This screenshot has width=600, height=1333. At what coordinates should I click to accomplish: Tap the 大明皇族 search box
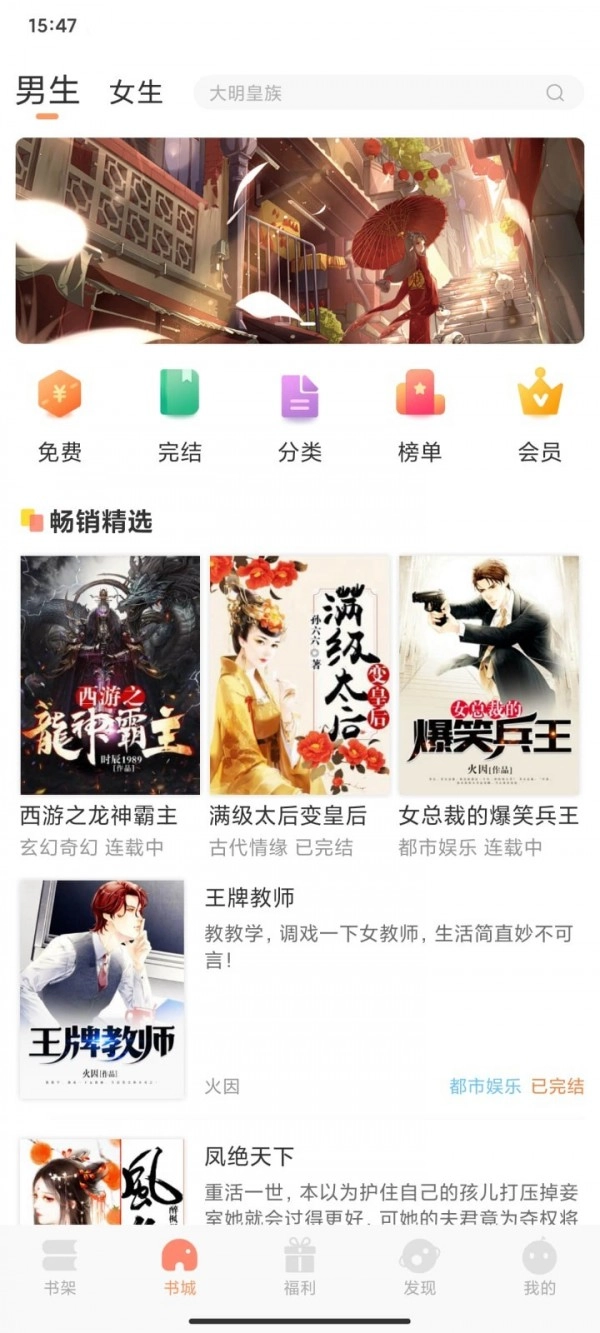click(388, 93)
